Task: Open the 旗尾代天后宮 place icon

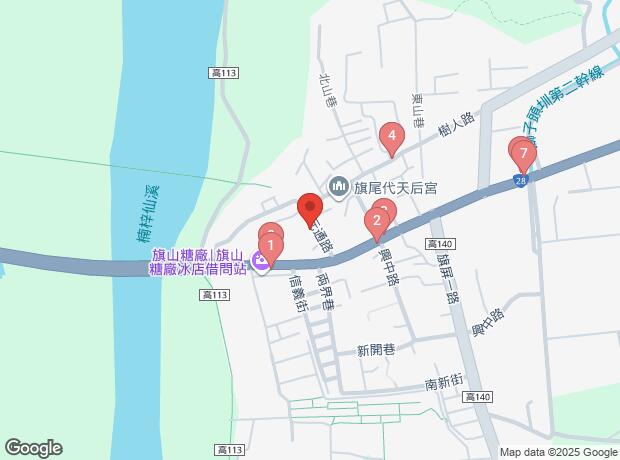Action: pos(338,187)
